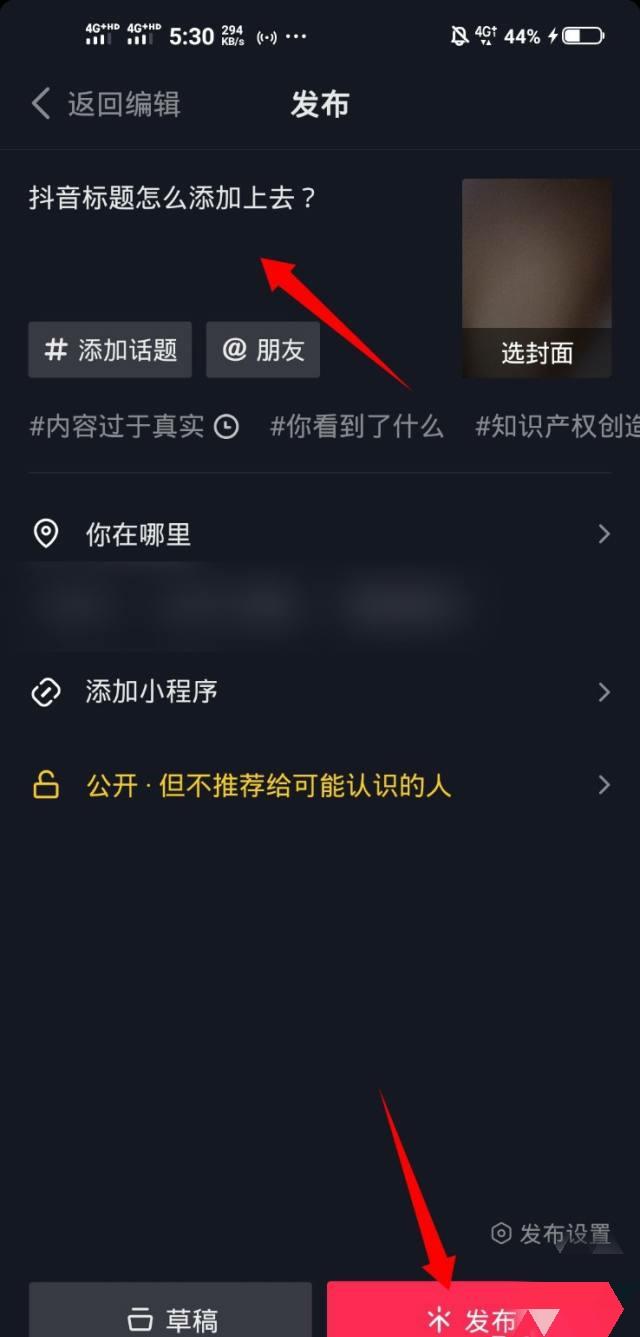Viewport: 640px width, 1337px height.
Task: Open 发布设置 publish settings
Action: [x=551, y=1234]
